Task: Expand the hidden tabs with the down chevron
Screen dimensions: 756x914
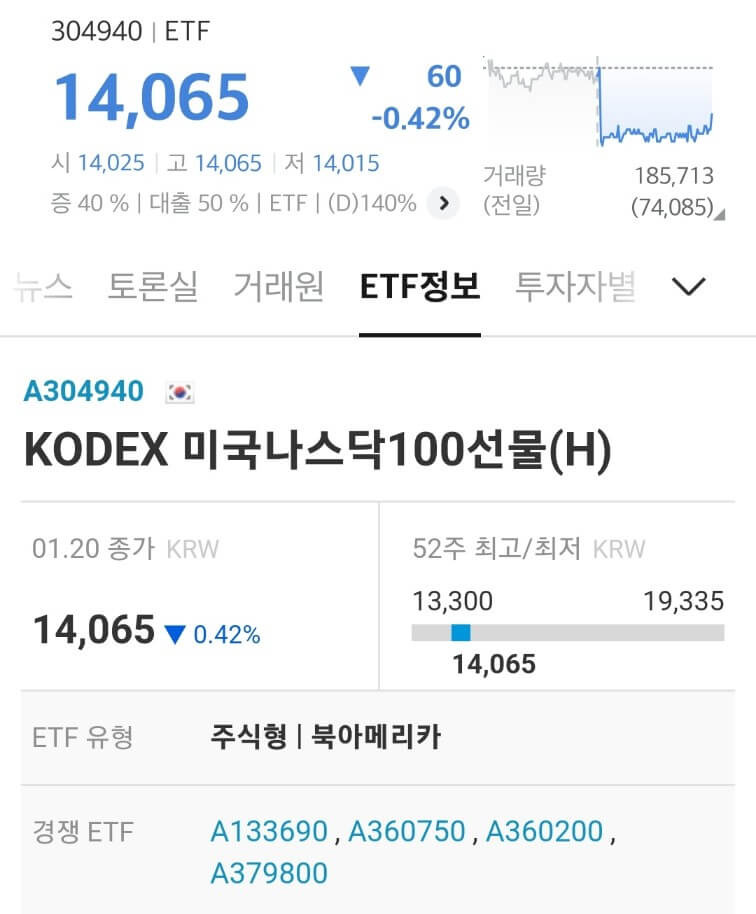Action: click(x=688, y=286)
